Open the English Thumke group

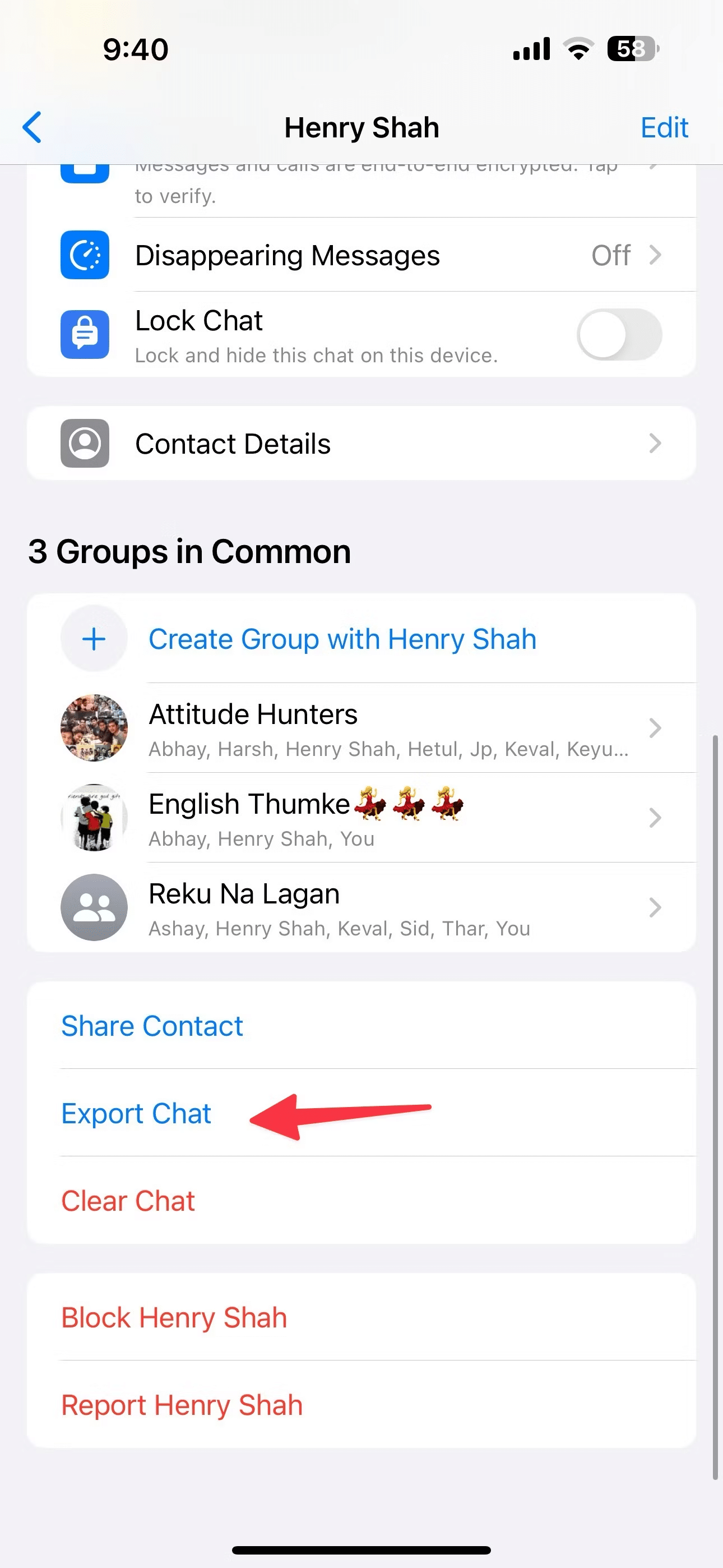click(x=361, y=818)
